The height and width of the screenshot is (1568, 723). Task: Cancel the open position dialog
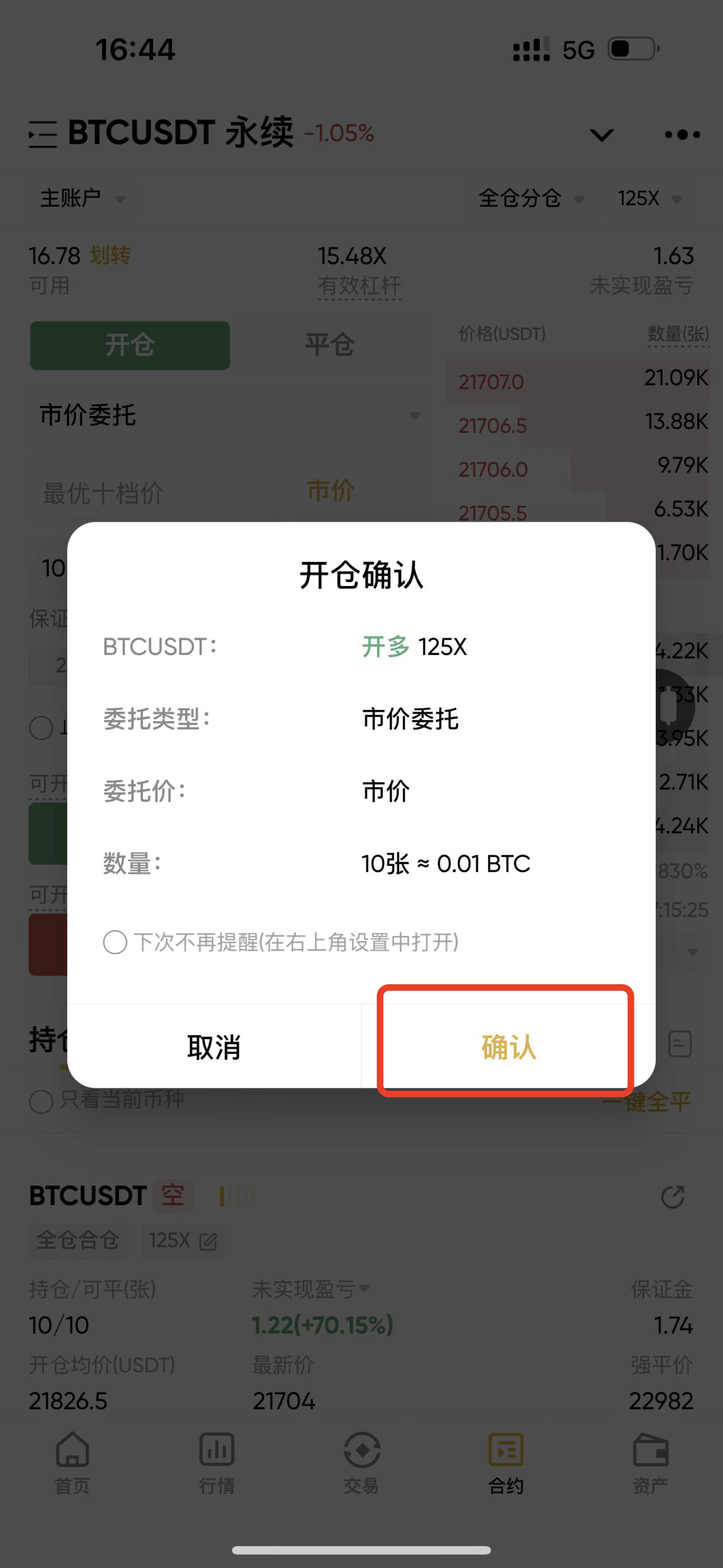coord(214,1047)
